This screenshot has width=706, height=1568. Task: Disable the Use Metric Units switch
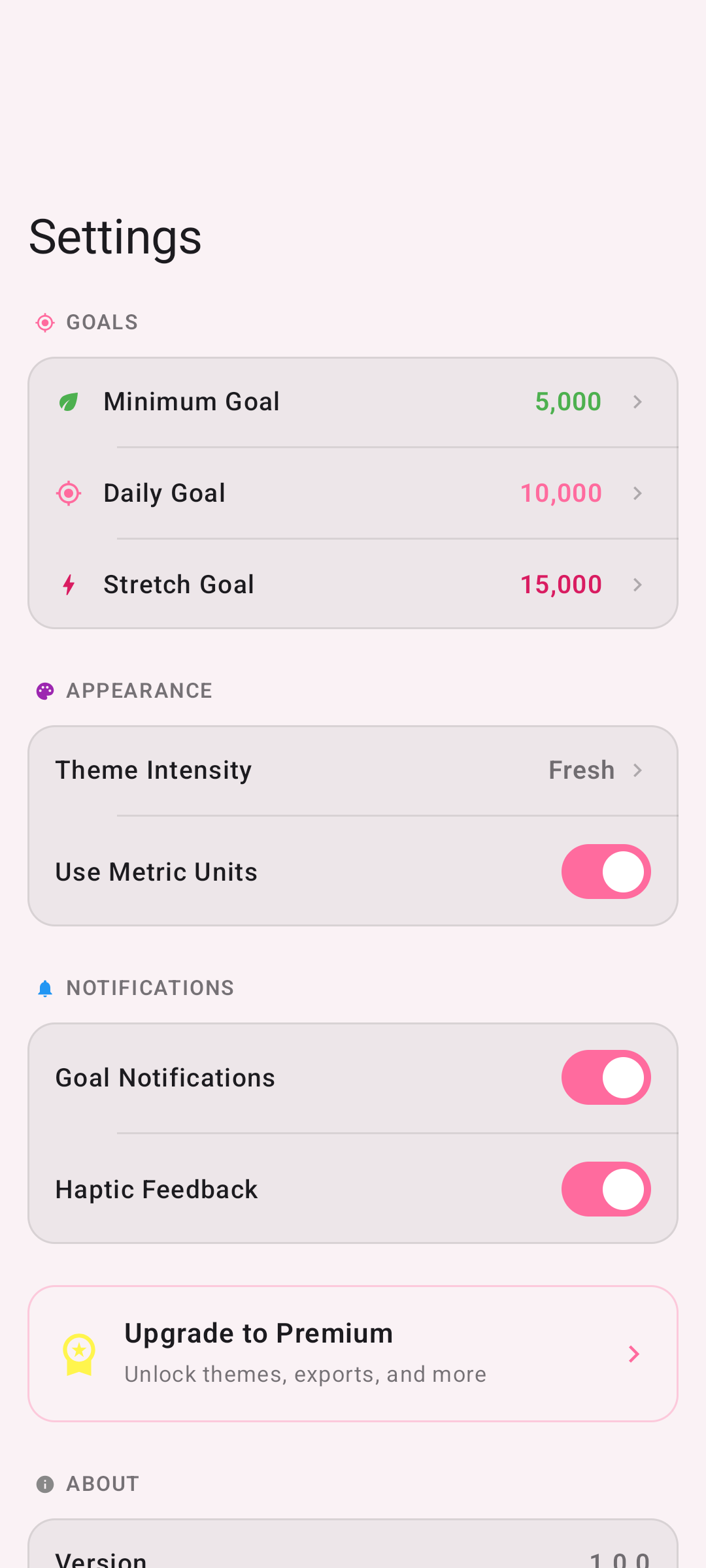point(606,871)
